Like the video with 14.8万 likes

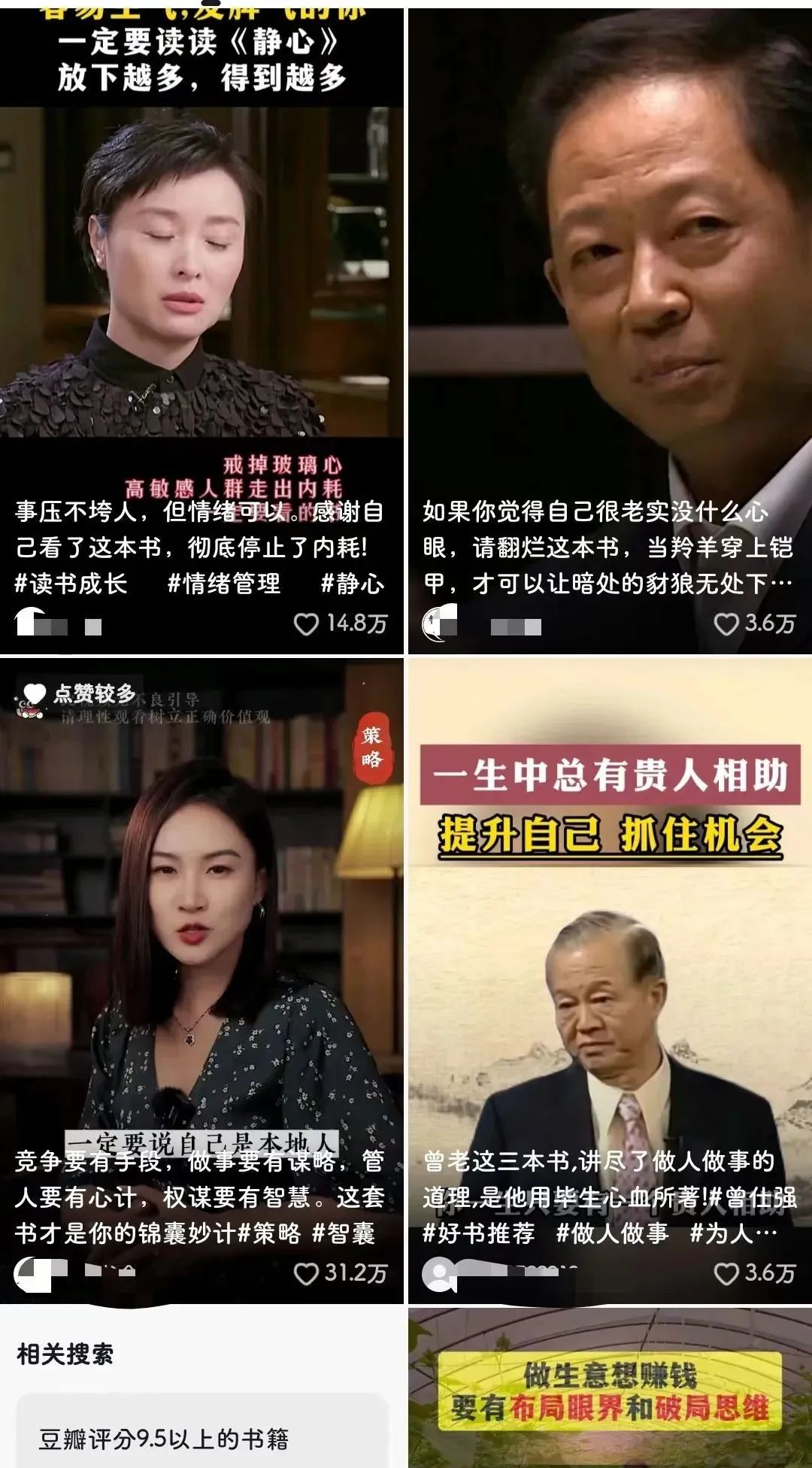pos(307,623)
